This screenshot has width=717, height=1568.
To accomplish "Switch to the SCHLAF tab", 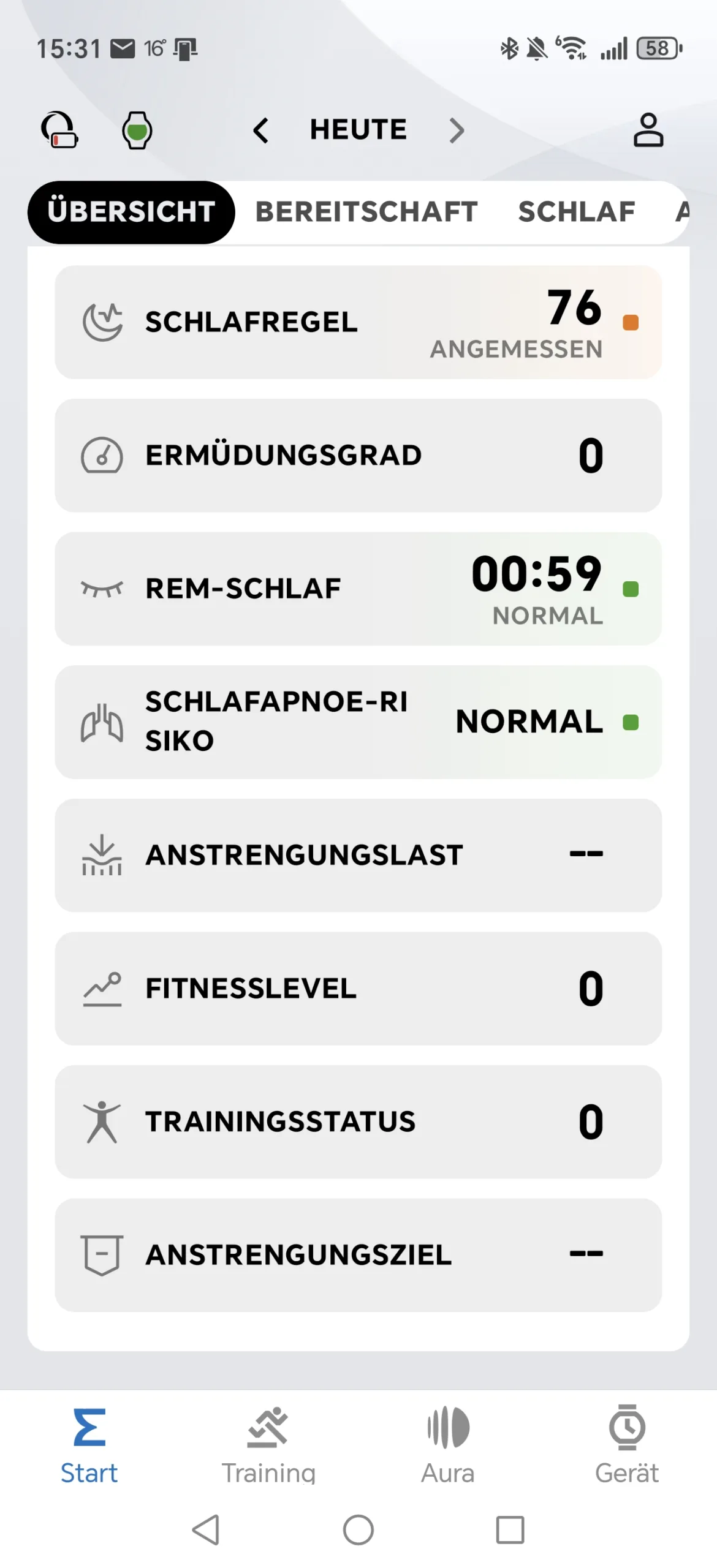I will (x=576, y=212).
